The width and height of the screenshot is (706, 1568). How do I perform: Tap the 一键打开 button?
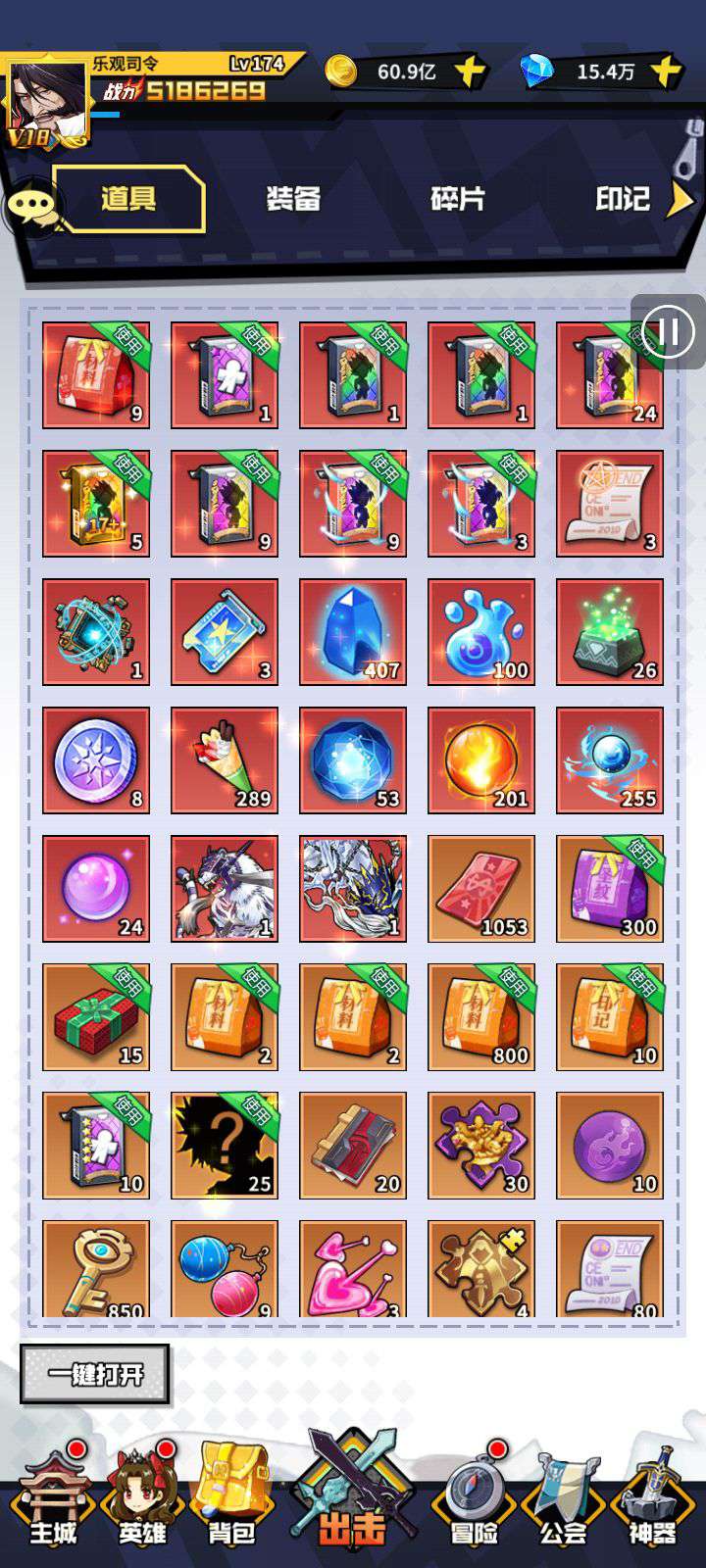pyautogui.click(x=95, y=1374)
